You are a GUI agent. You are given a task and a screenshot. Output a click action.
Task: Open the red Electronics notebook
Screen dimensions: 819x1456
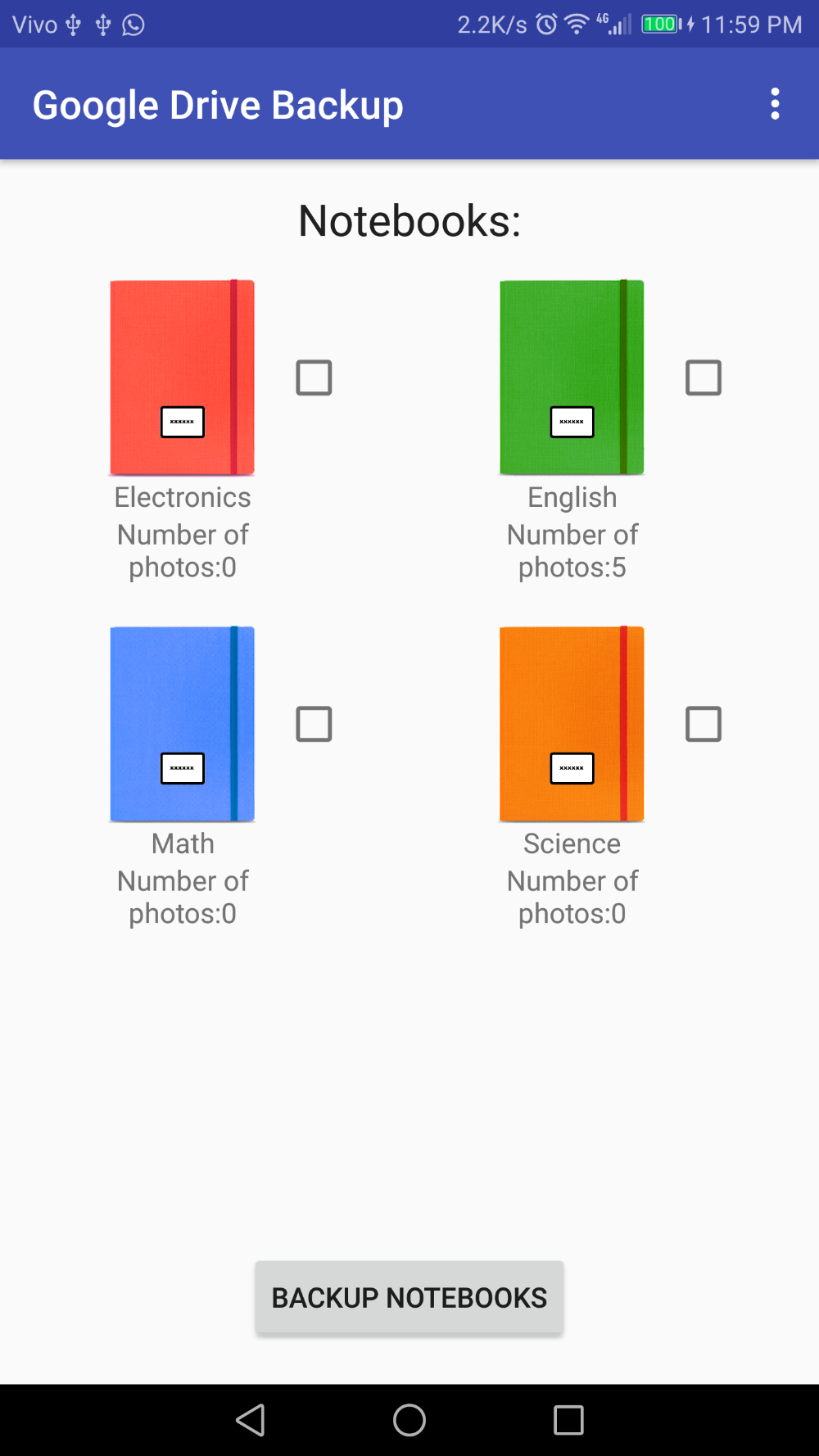183,378
